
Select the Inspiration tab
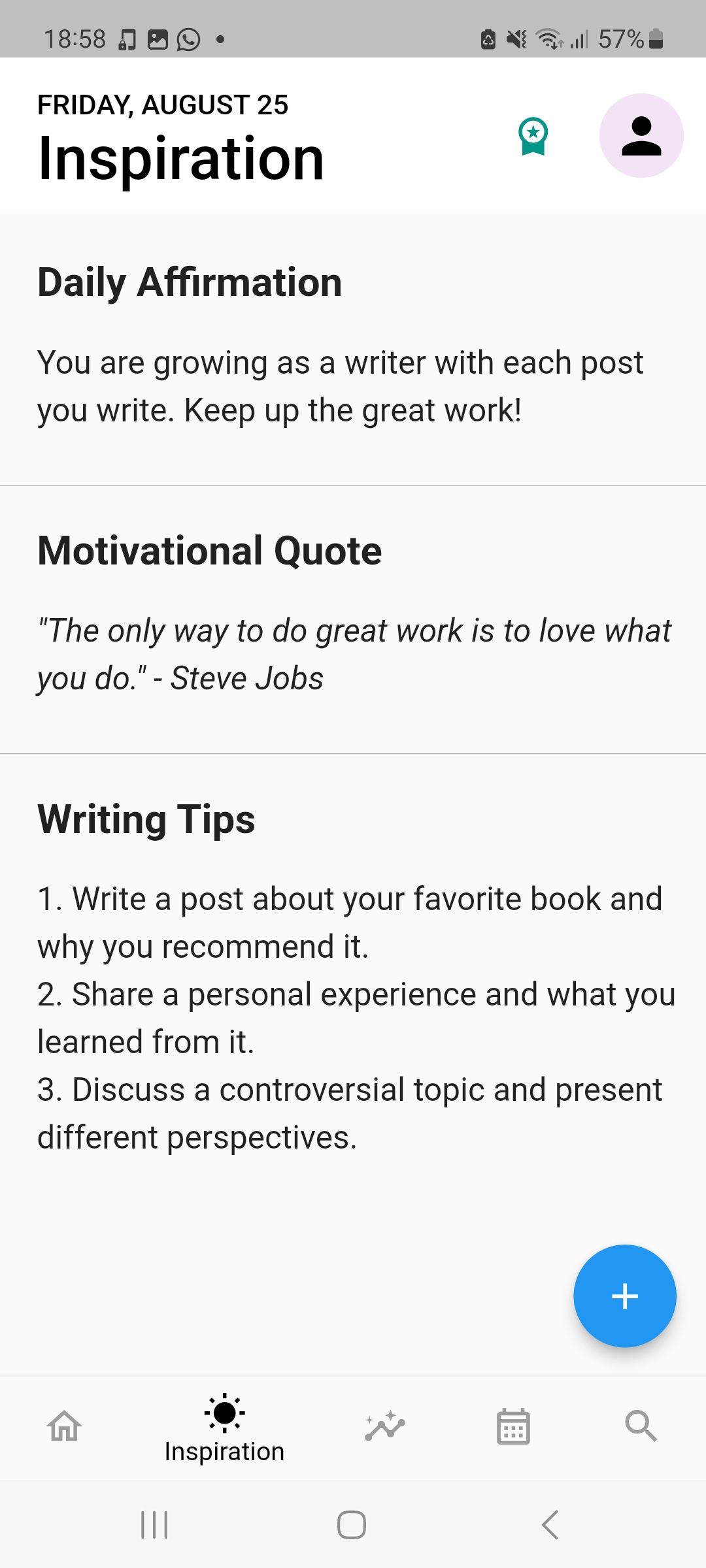coord(224,1428)
